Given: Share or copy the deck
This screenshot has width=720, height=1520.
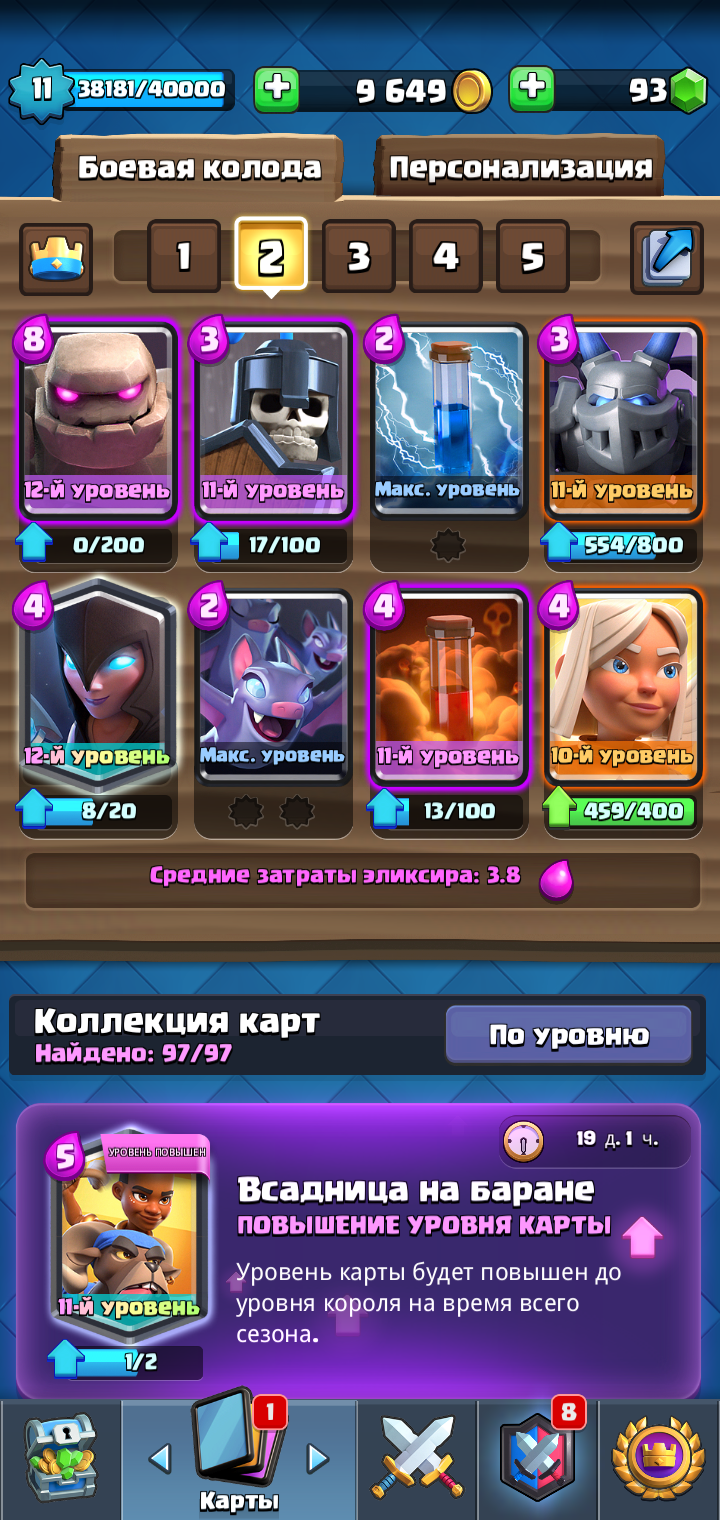Looking at the screenshot, I should (x=666, y=258).
